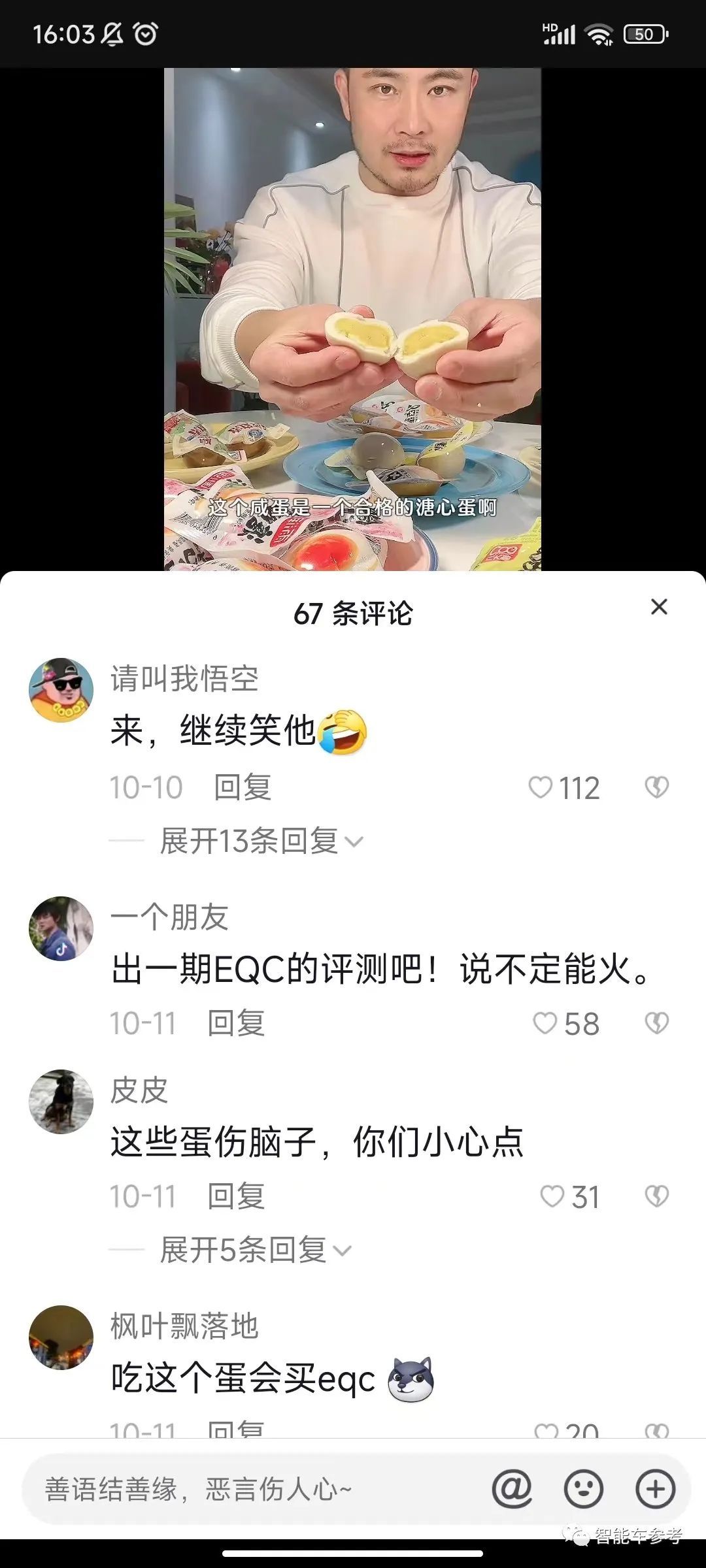The image size is (706, 1568).
Task: Dislike 一个朋友's comment
Action: (x=656, y=1023)
